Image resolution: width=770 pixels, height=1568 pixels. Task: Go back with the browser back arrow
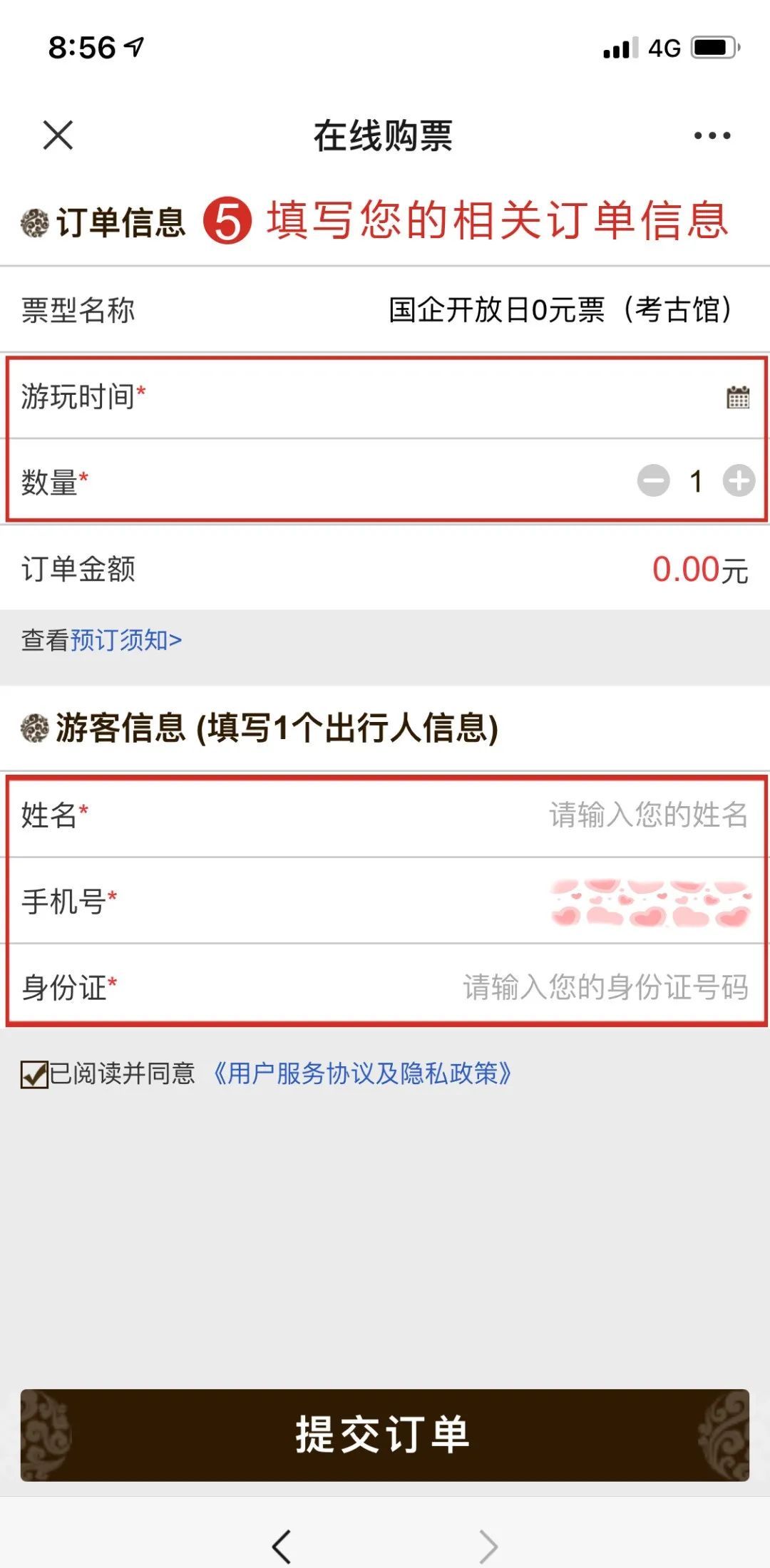(x=282, y=1546)
